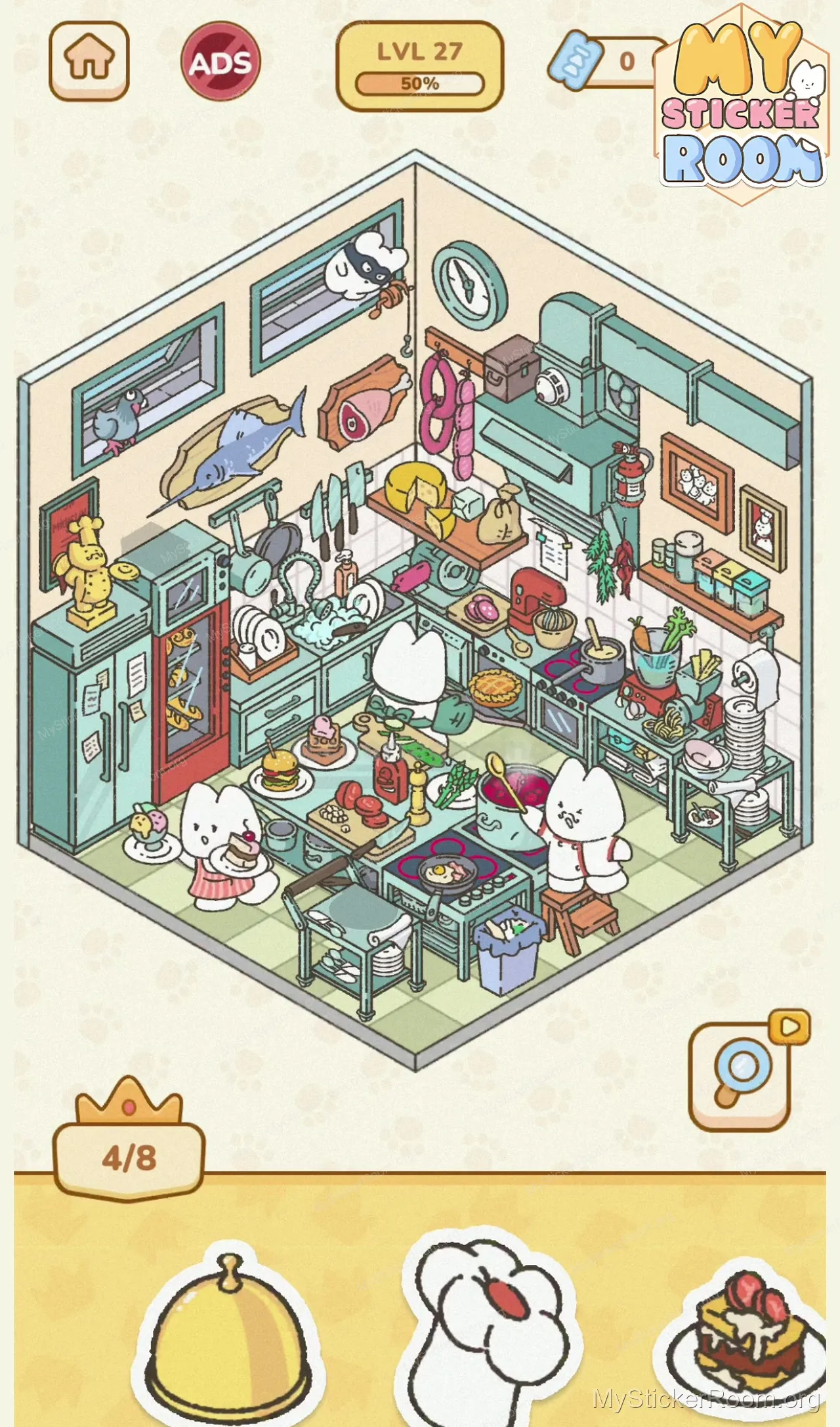Tap the no-ADS button
Viewport: 840px width, 1427px height.
220,62
